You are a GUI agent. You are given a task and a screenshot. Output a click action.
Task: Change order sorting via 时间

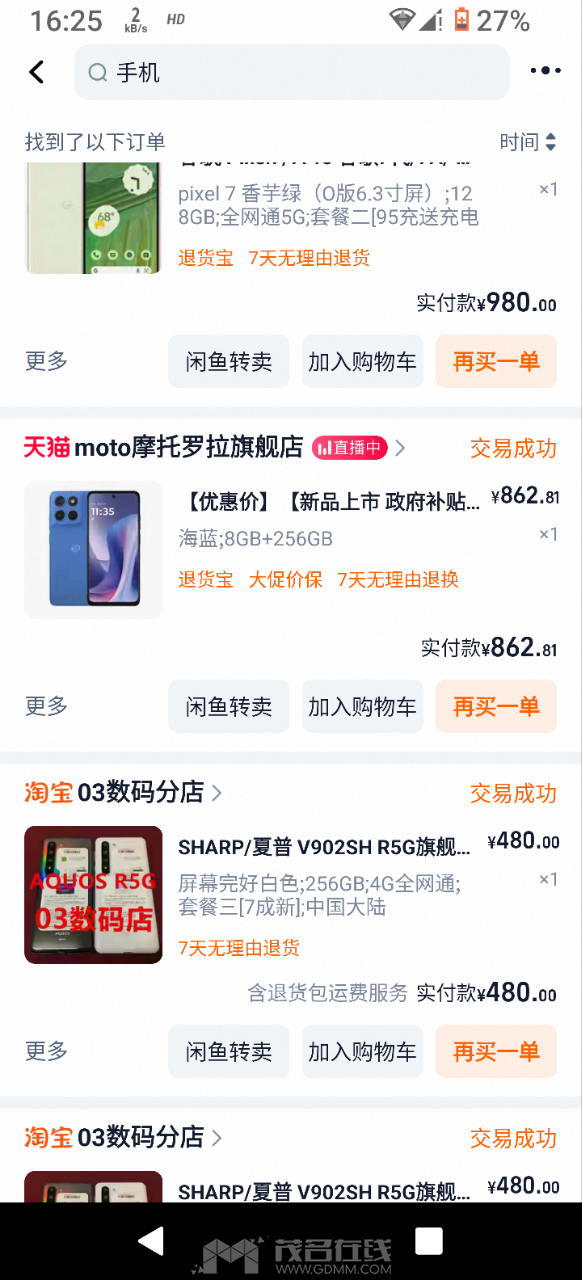[528, 142]
